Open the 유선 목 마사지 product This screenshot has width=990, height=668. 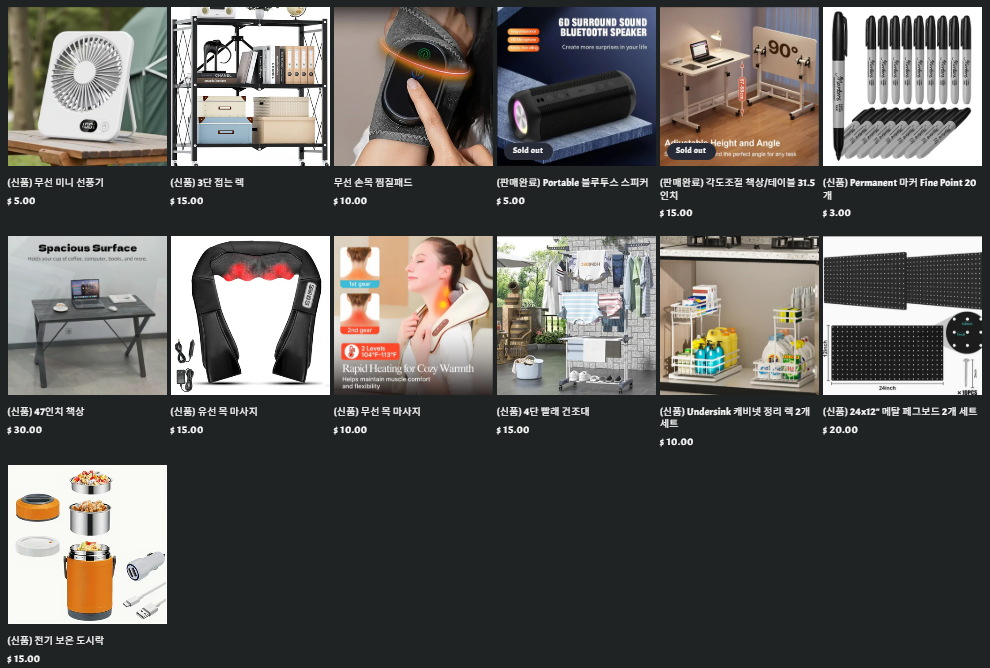point(250,316)
